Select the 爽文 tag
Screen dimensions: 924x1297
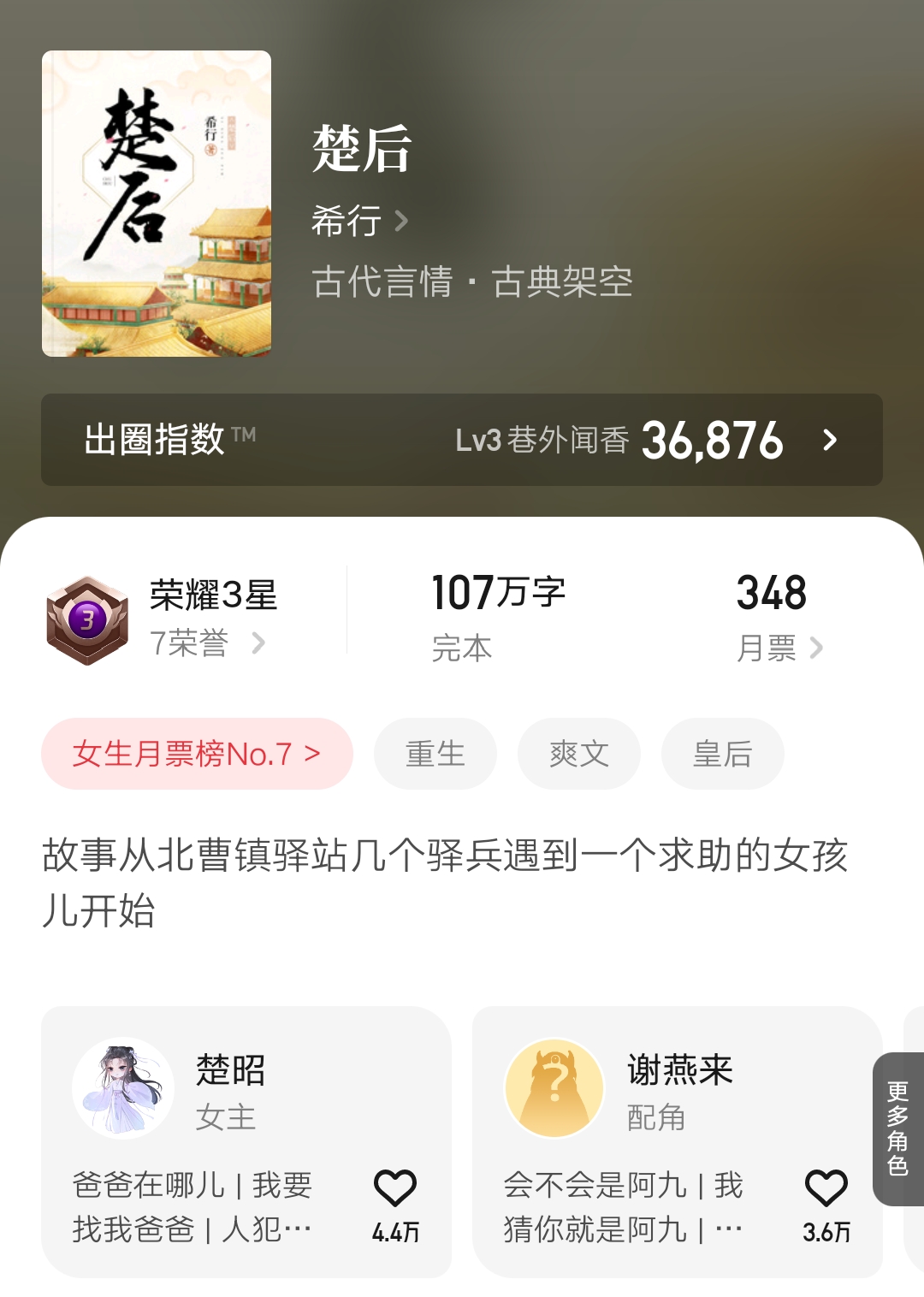coord(578,753)
